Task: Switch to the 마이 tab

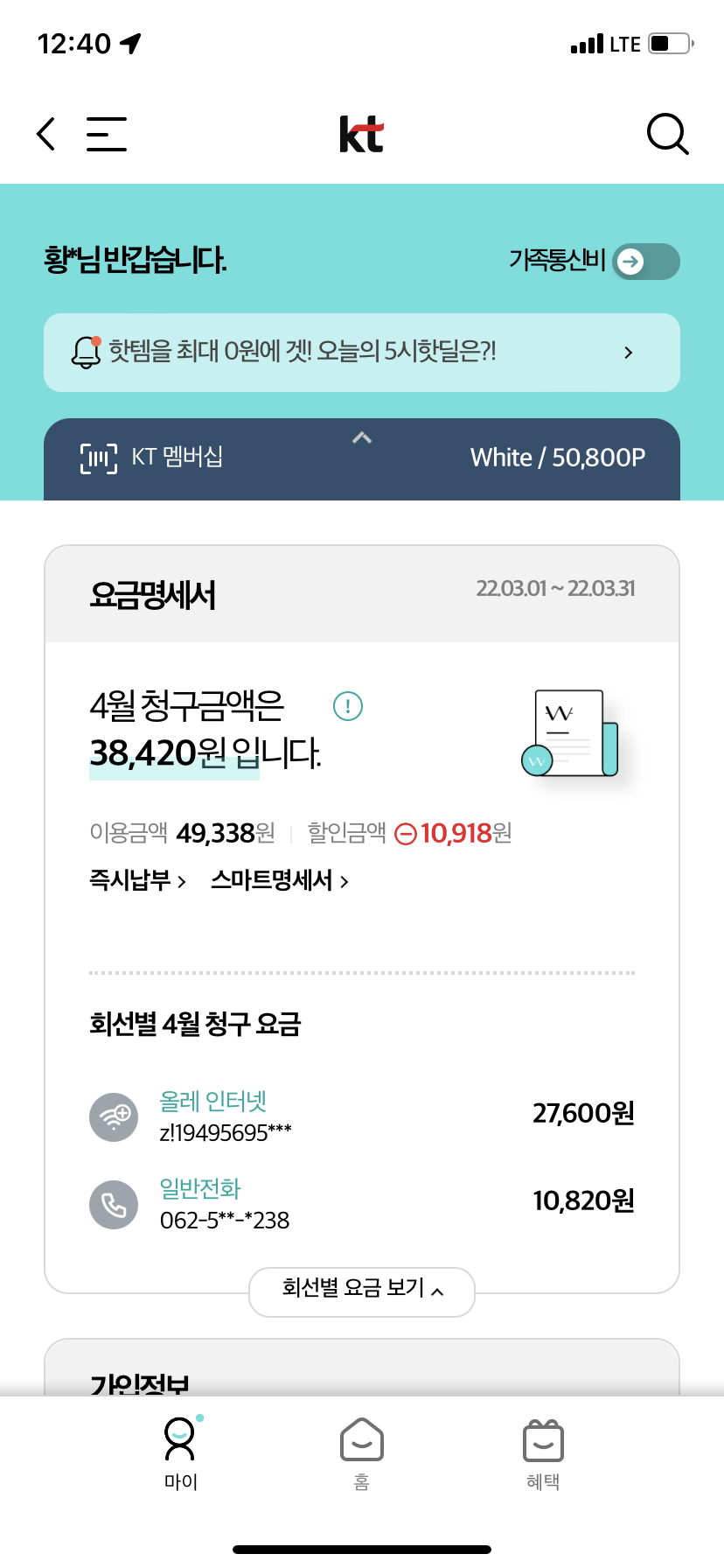Action: [x=180, y=1452]
